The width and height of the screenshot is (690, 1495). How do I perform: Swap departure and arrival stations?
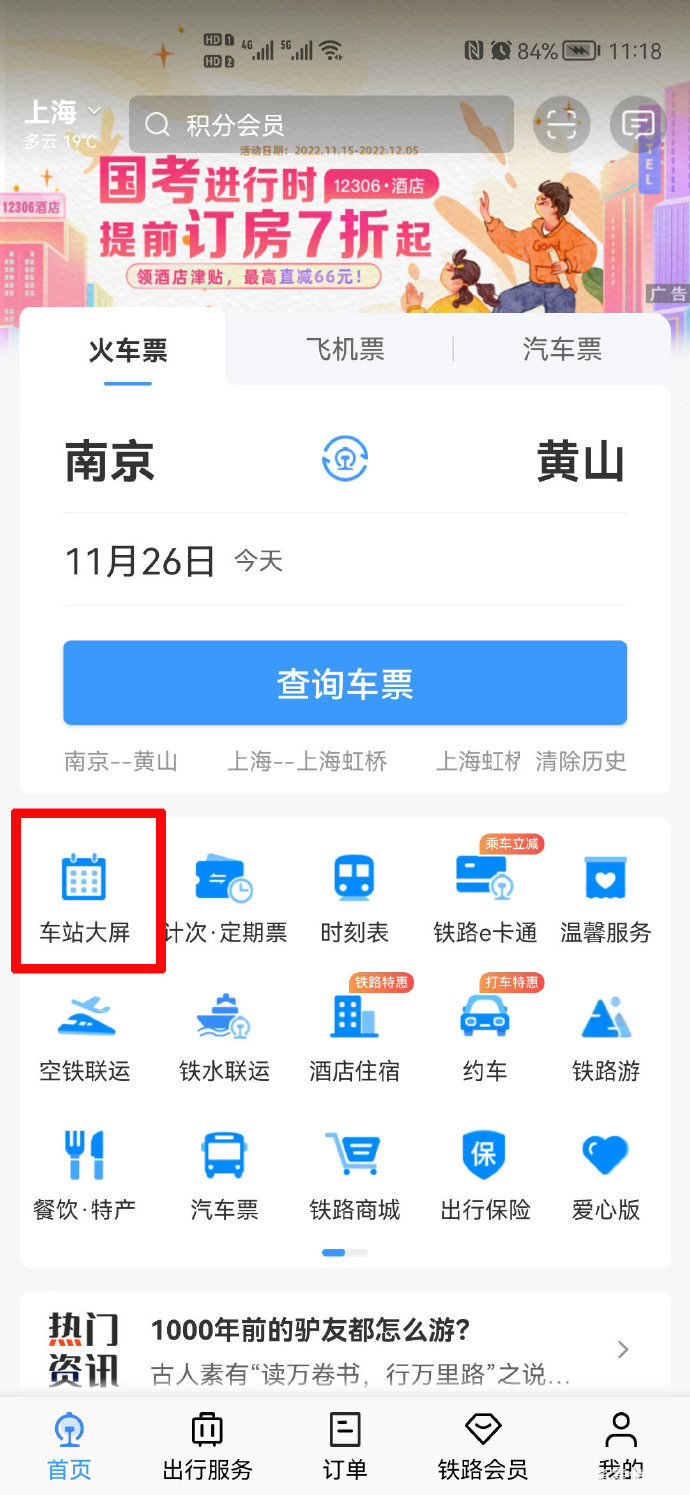tap(345, 460)
